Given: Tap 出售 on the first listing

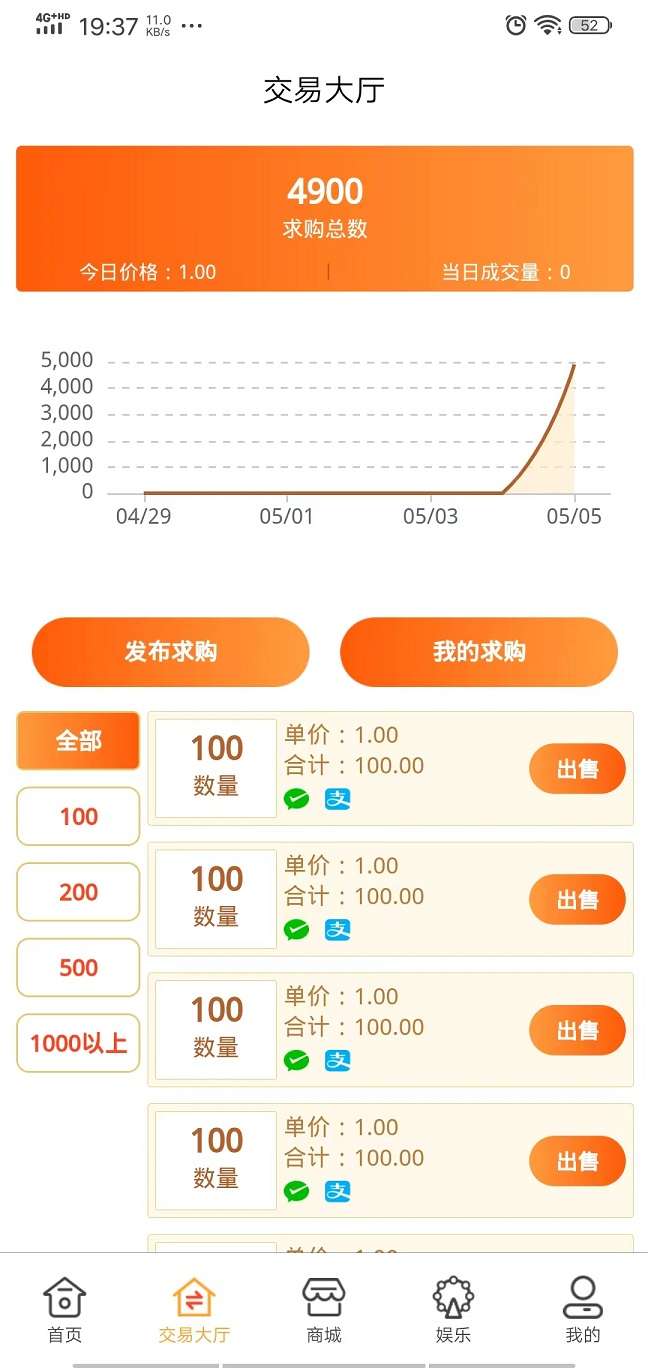Looking at the screenshot, I should pos(577,769).
